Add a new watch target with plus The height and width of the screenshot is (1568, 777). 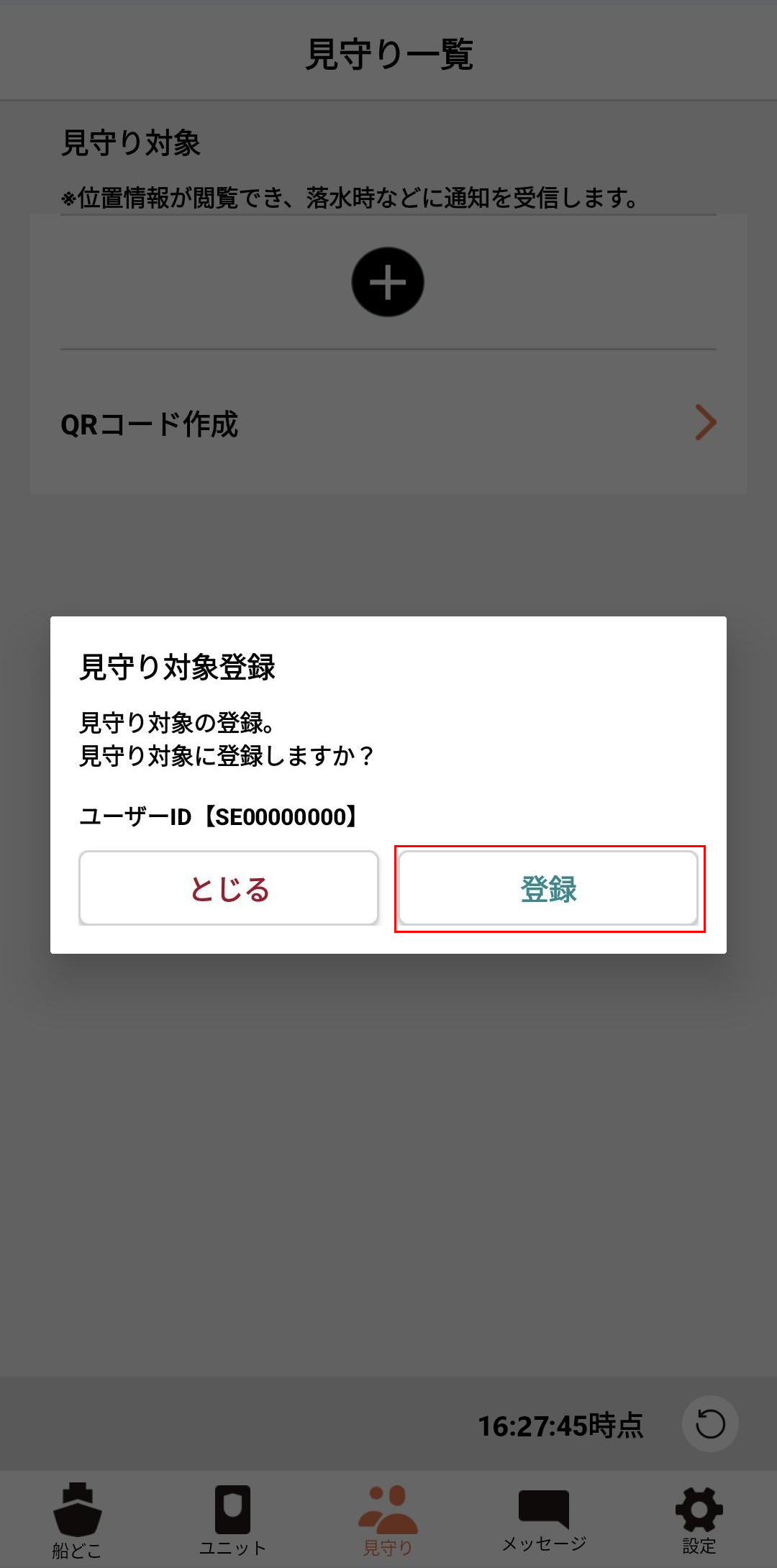coord(388,282)
